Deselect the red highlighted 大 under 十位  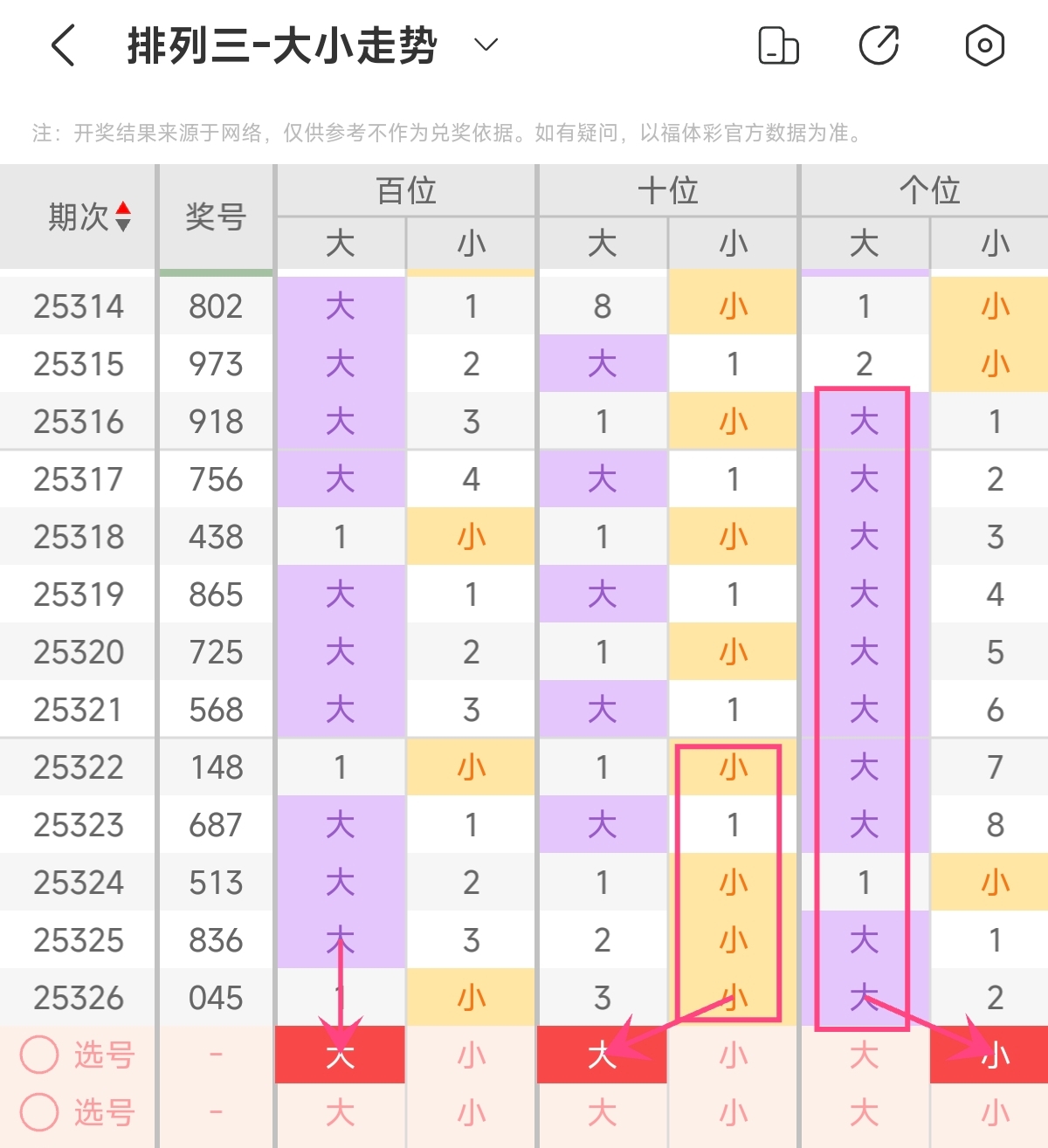pyautogui.click(x=603, y=1055)
